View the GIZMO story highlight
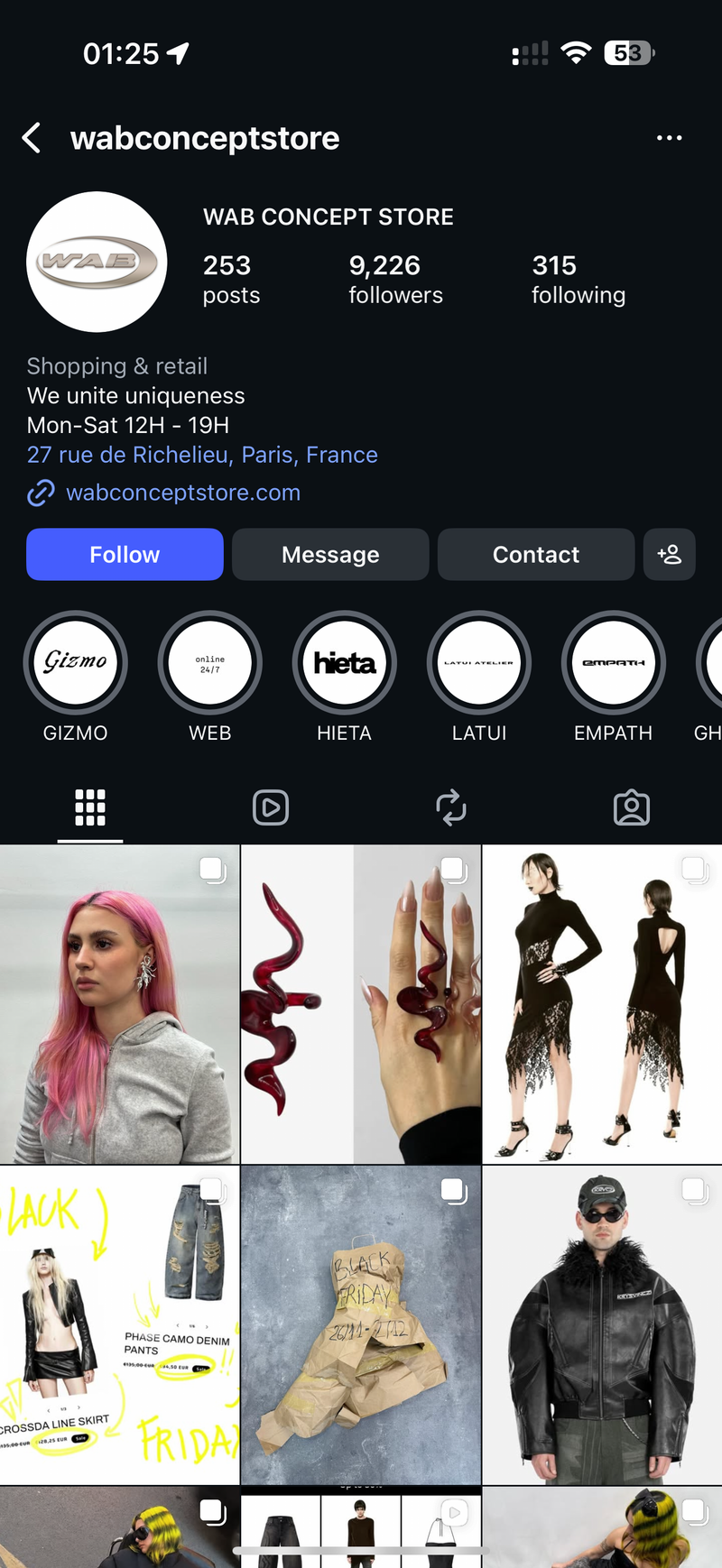 click(x=76, y=663)
